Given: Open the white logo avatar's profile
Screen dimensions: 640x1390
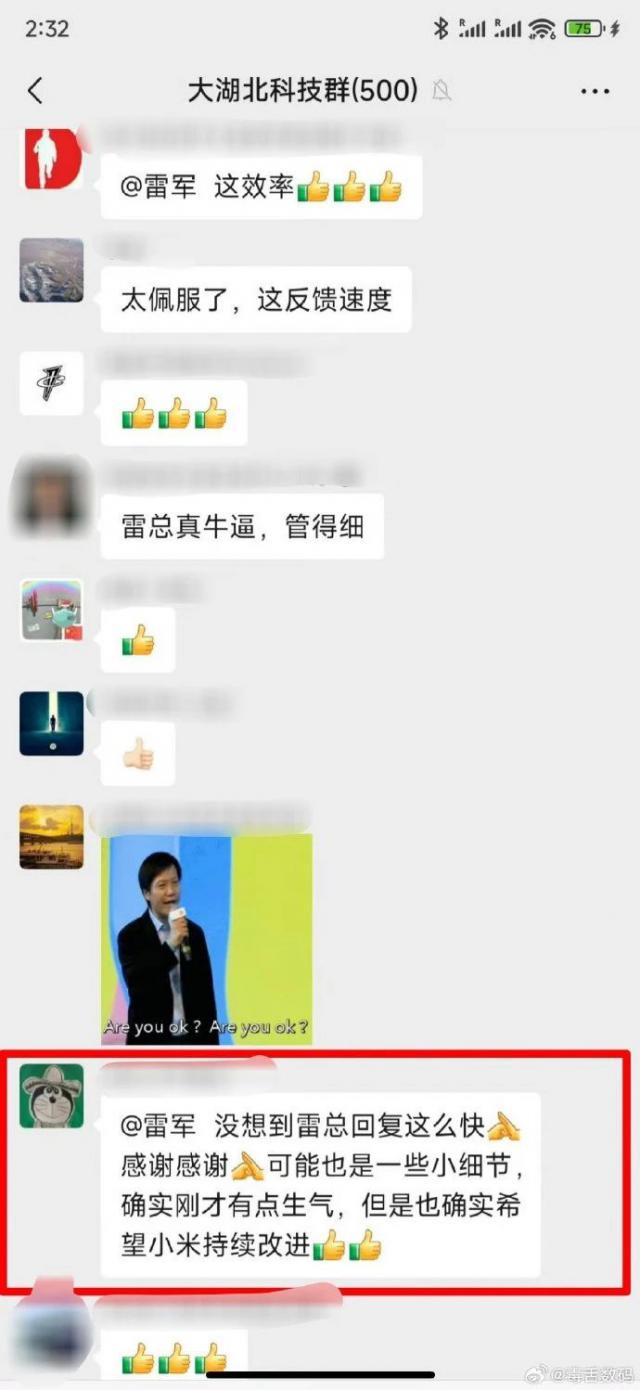Looking at the screenshot, I should (x=52, y=384).
